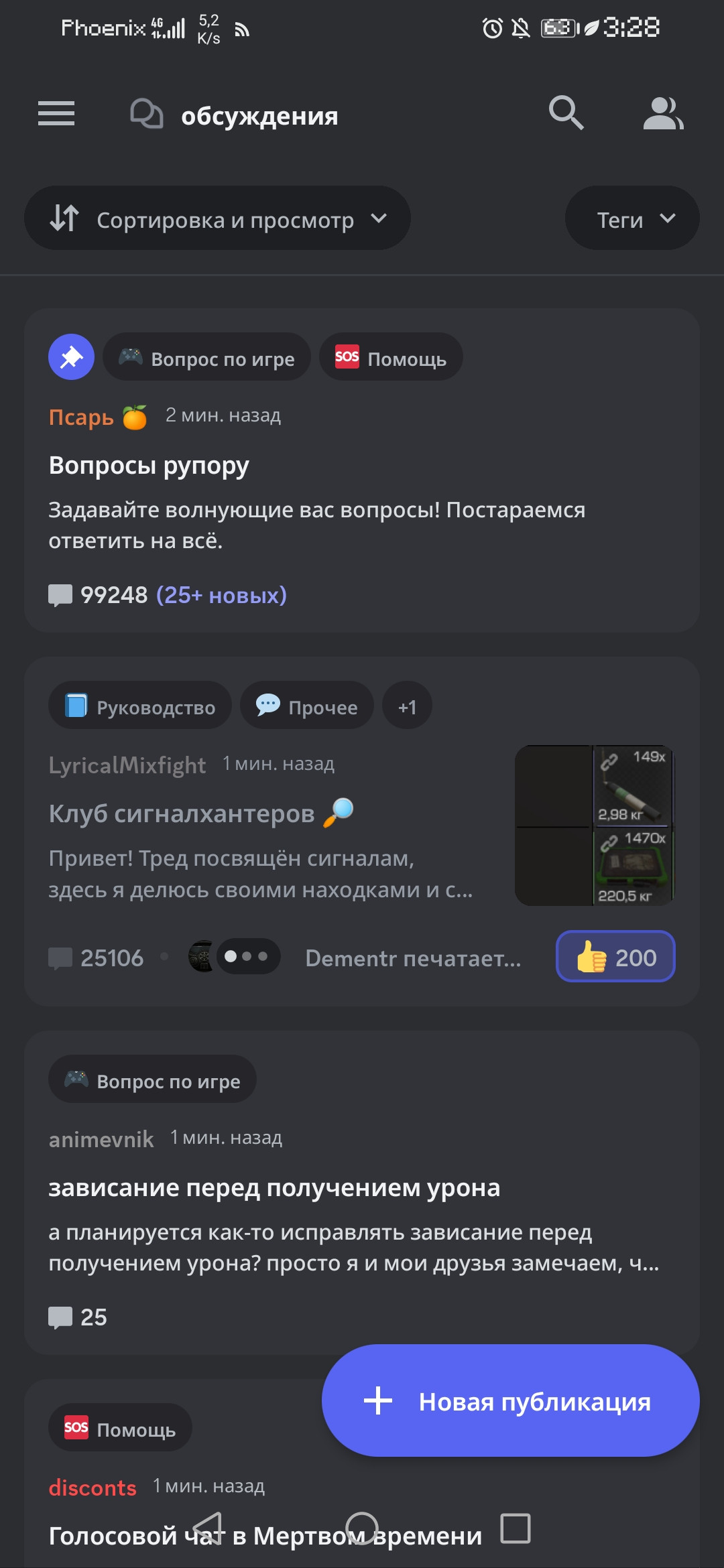Go to the system home screen
The width and height of the screenshot is (724, 1568).
click(x=362, y=1528)
